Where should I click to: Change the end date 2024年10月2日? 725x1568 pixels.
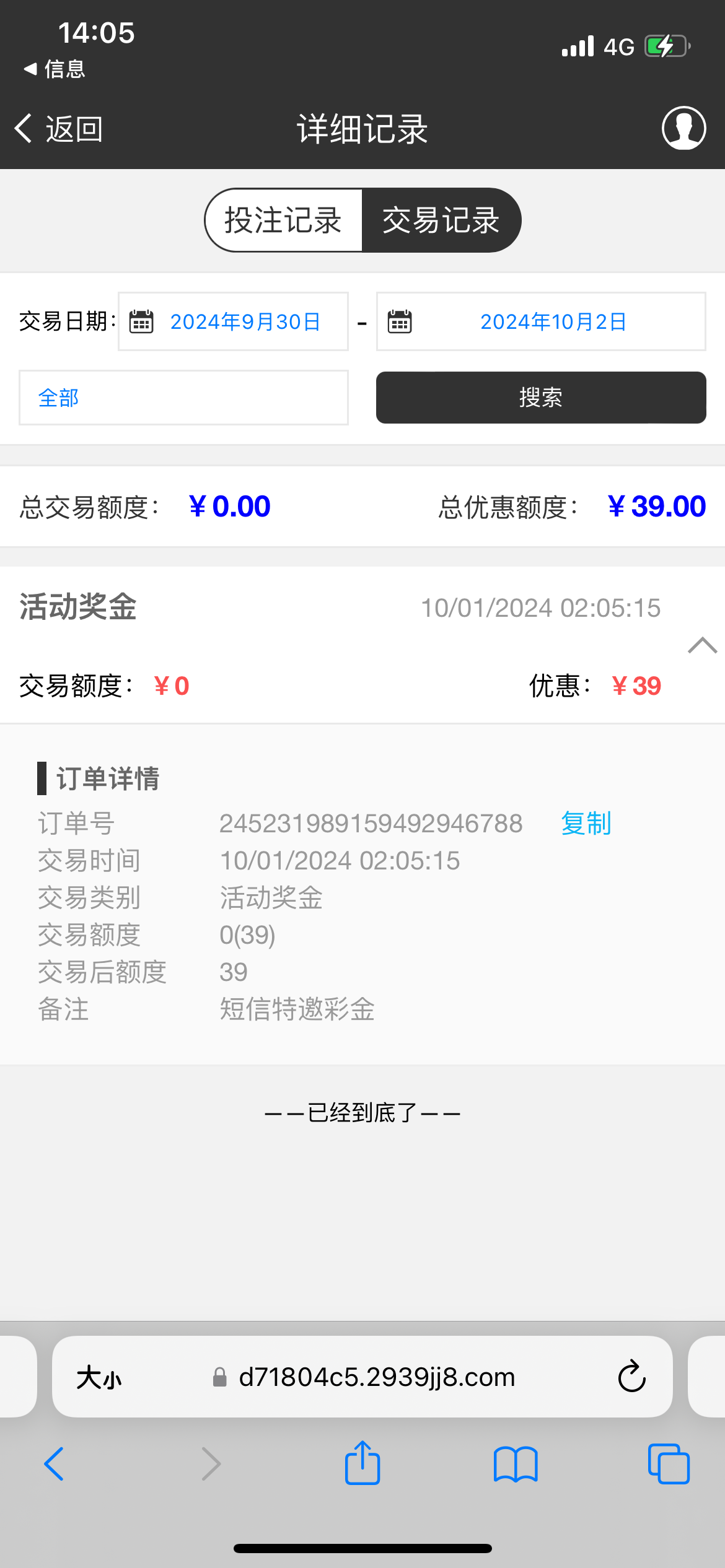(541, 321)
